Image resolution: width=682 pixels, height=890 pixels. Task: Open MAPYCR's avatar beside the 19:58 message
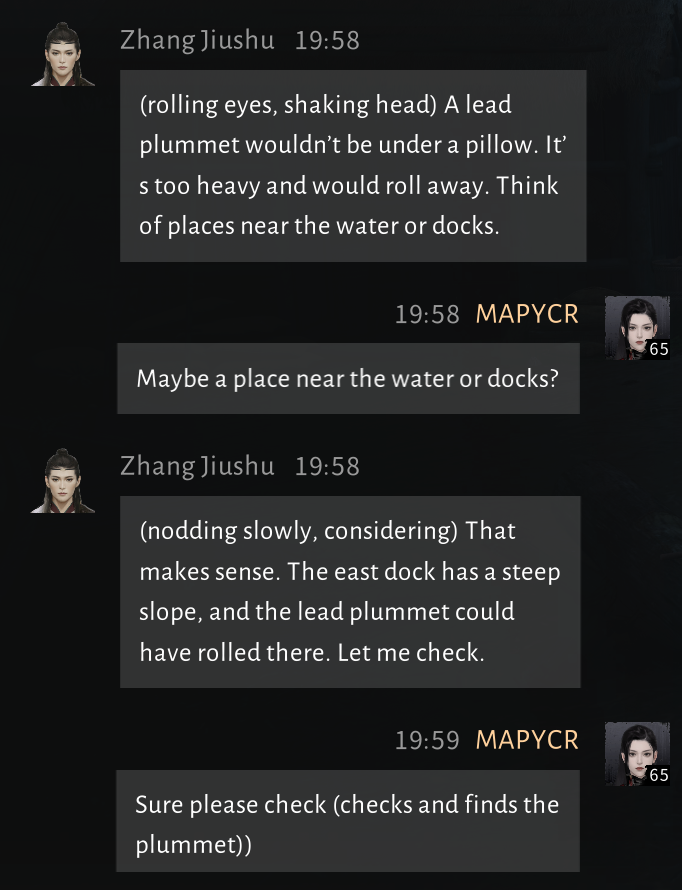[636, 327]
